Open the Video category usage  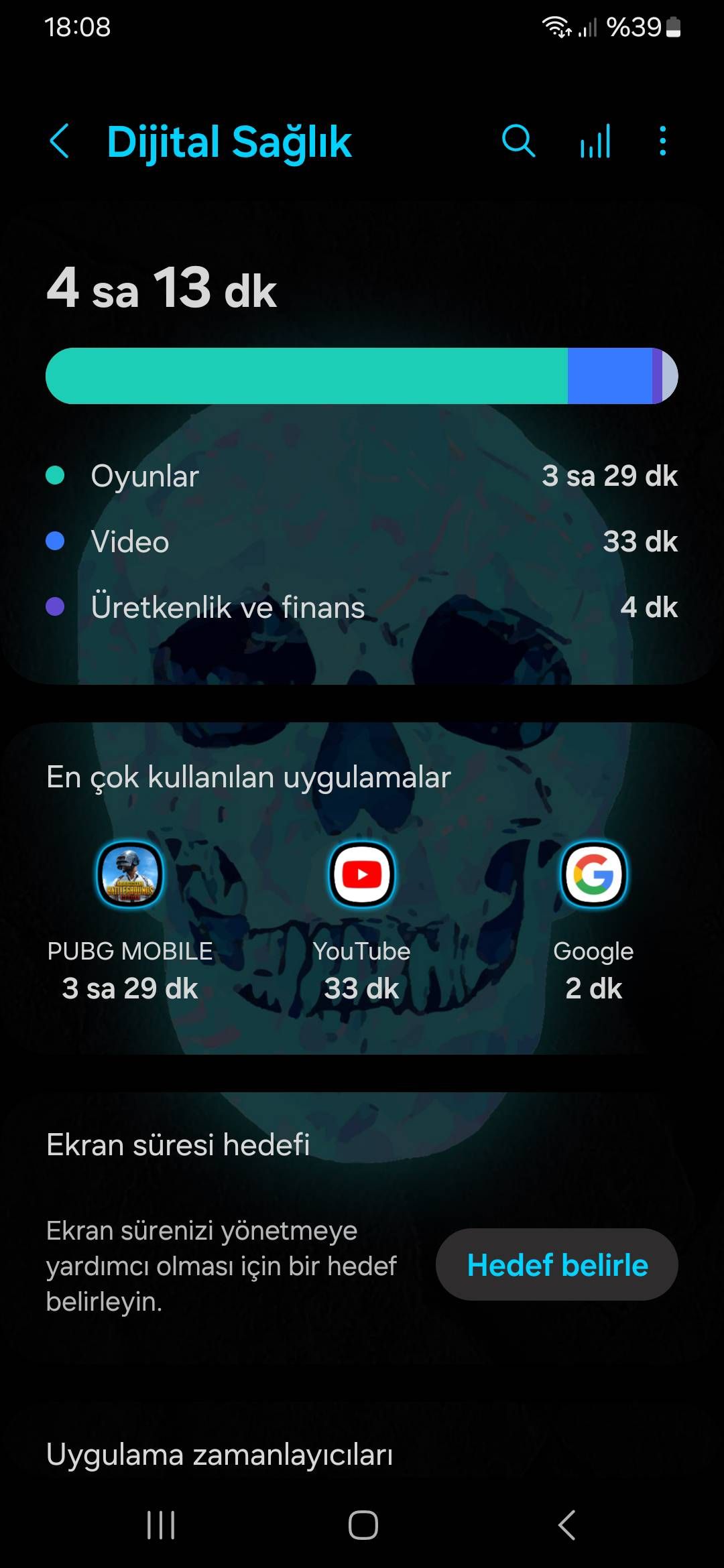tap(362, 541)
